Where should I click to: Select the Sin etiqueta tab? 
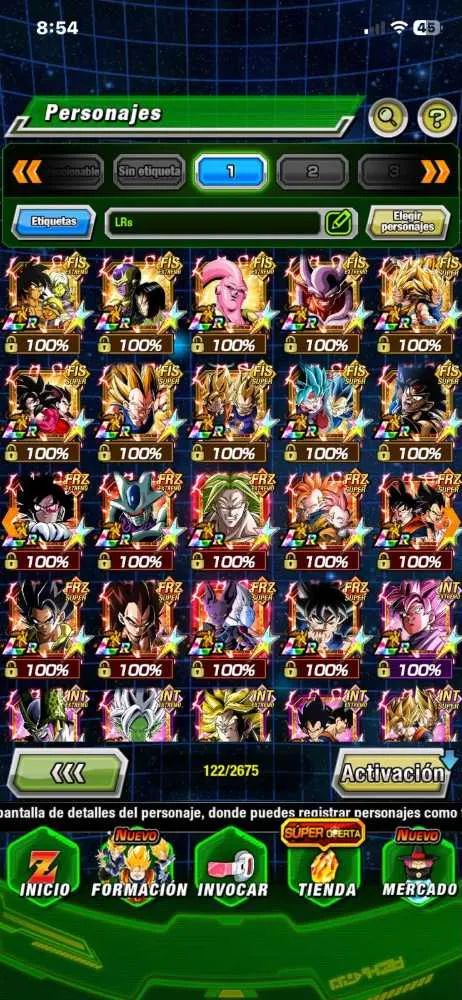(149, 171)
